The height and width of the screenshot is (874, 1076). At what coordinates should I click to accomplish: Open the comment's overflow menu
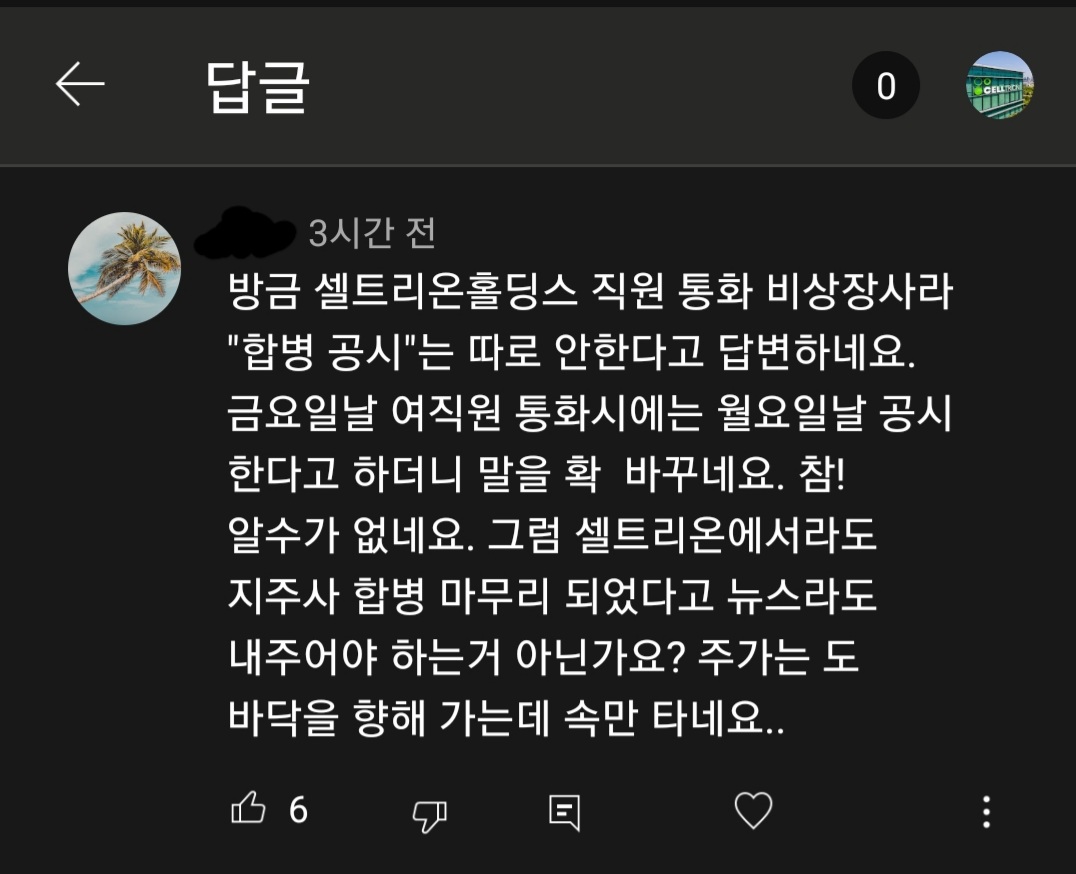986,811
